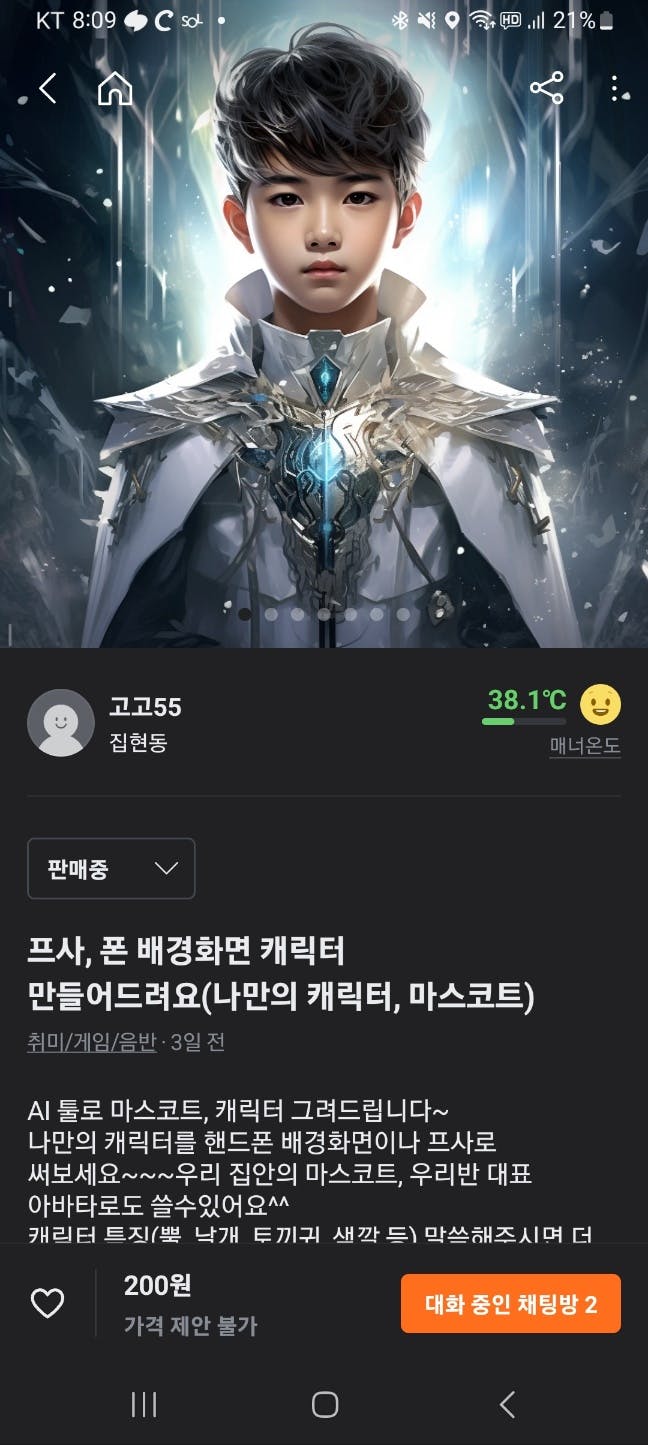Expand the 판매중 status dropdown
Viewport: 648px width, 1445px height.
pos(111,868)
